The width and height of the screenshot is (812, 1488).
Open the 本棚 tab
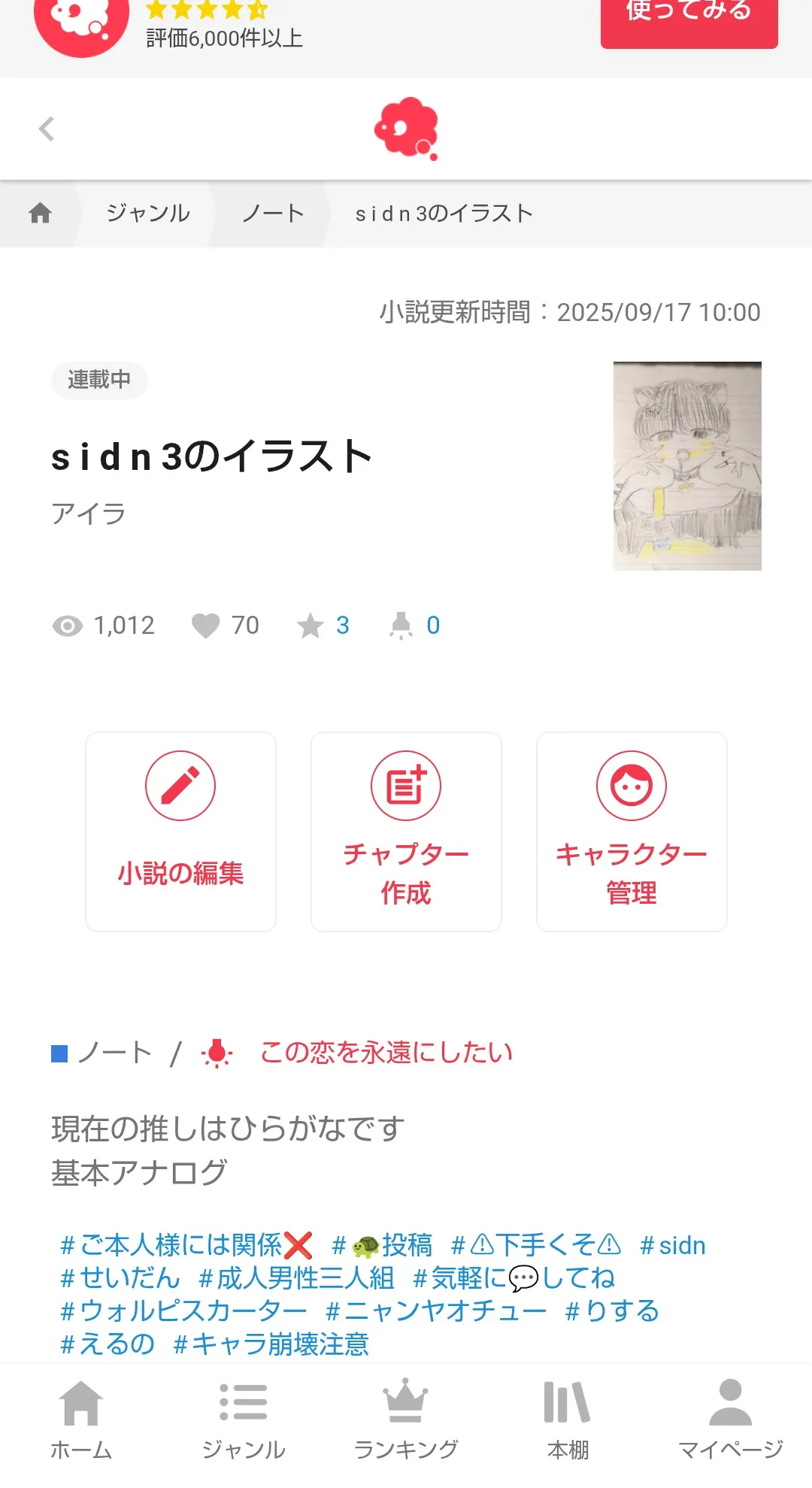[568, 1418]
